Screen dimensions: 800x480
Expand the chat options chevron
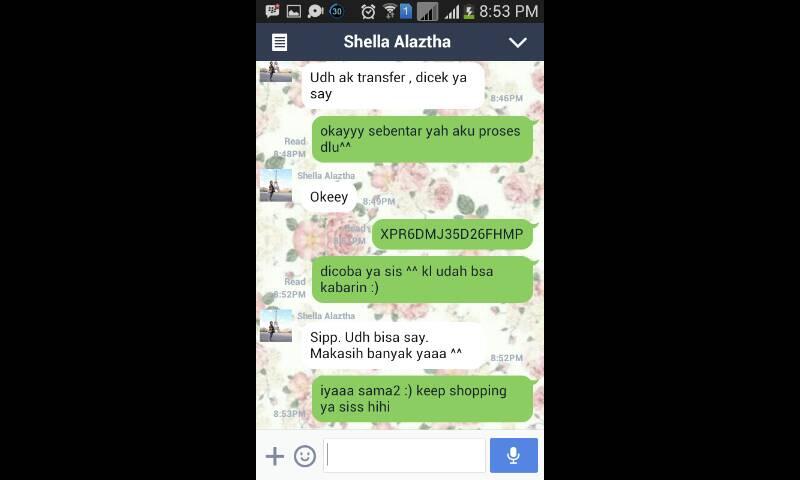[x=517, y=42]
